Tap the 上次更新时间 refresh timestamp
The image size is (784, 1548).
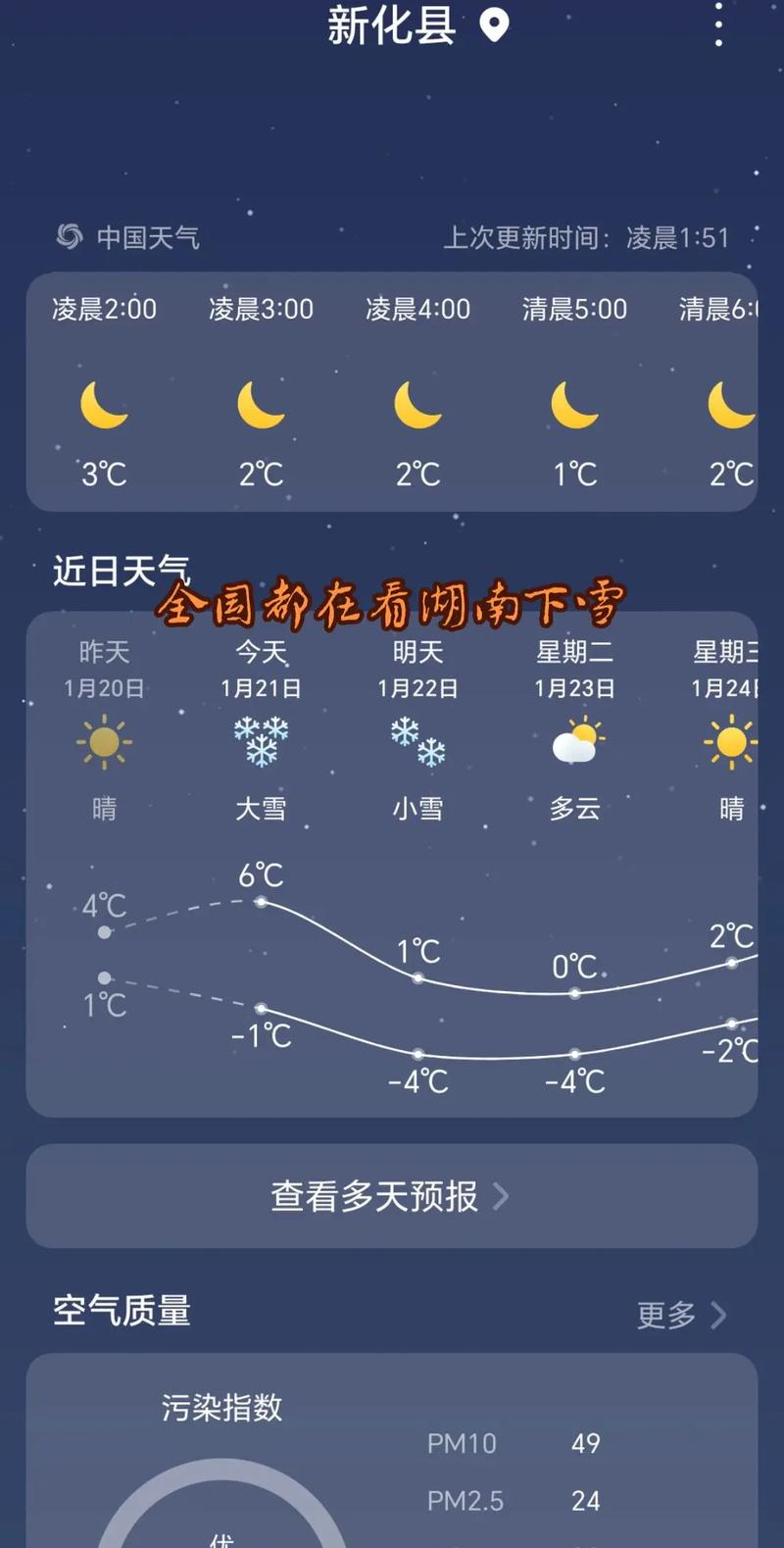(x=588, y=235)
